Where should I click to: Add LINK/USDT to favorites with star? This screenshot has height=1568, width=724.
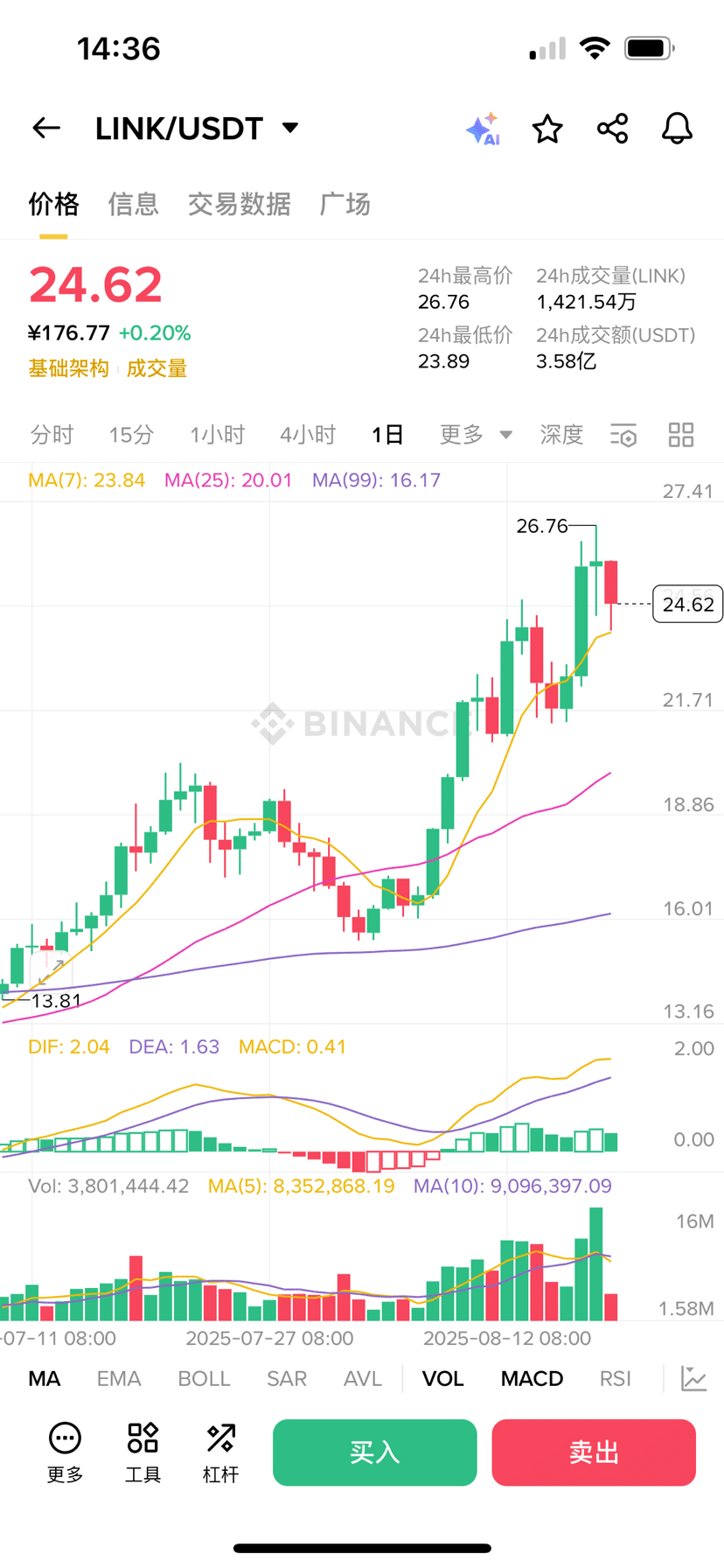pyautogui.click(x=547, y=129)
